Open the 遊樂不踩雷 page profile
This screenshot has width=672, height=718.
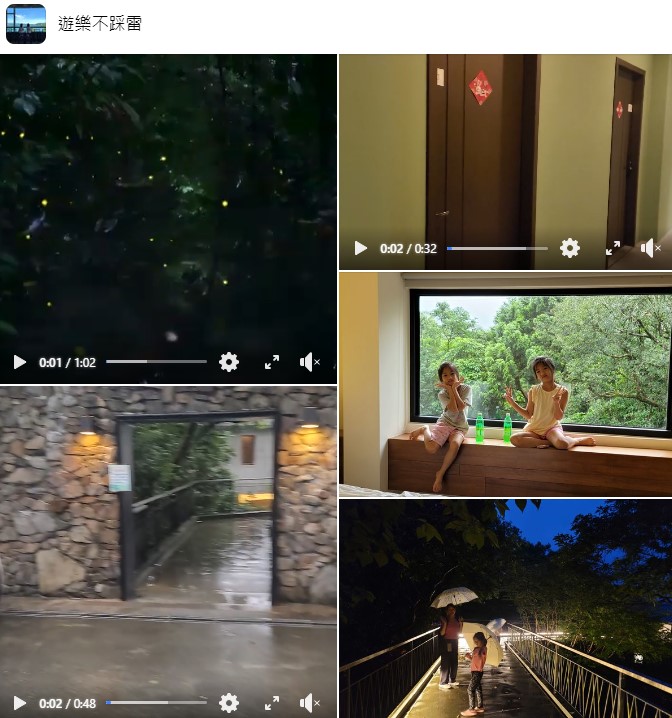[x=99, y=24]
